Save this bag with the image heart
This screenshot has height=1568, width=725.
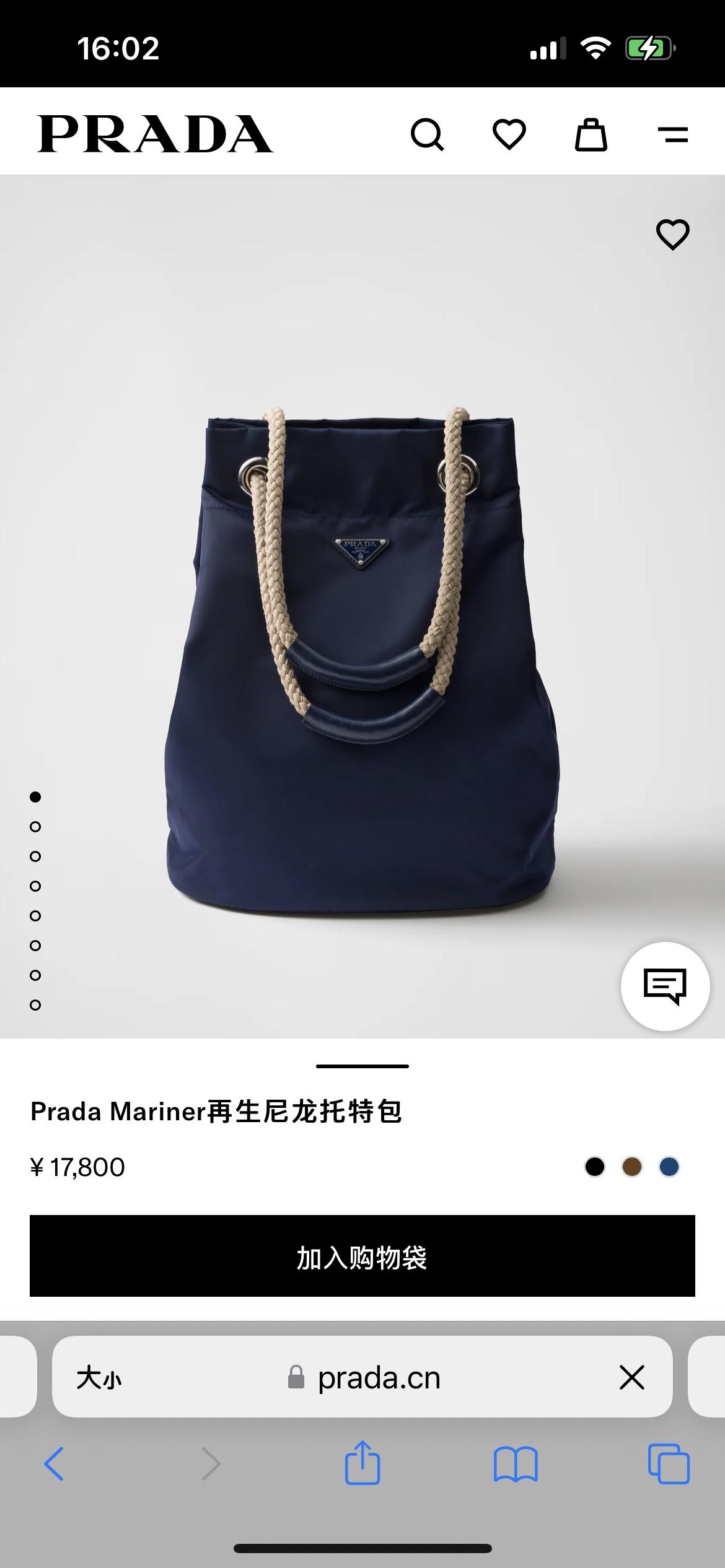(672, 234)
